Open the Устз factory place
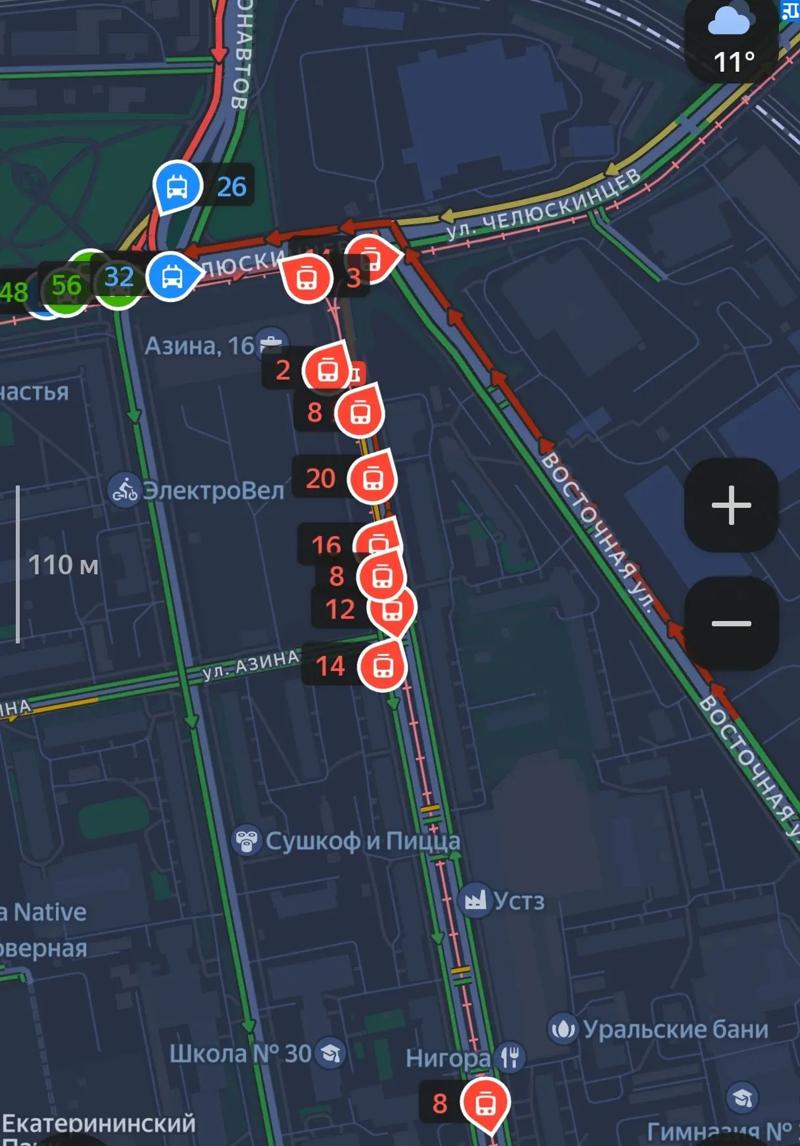 pyautogui.click(x=503, y=901)
